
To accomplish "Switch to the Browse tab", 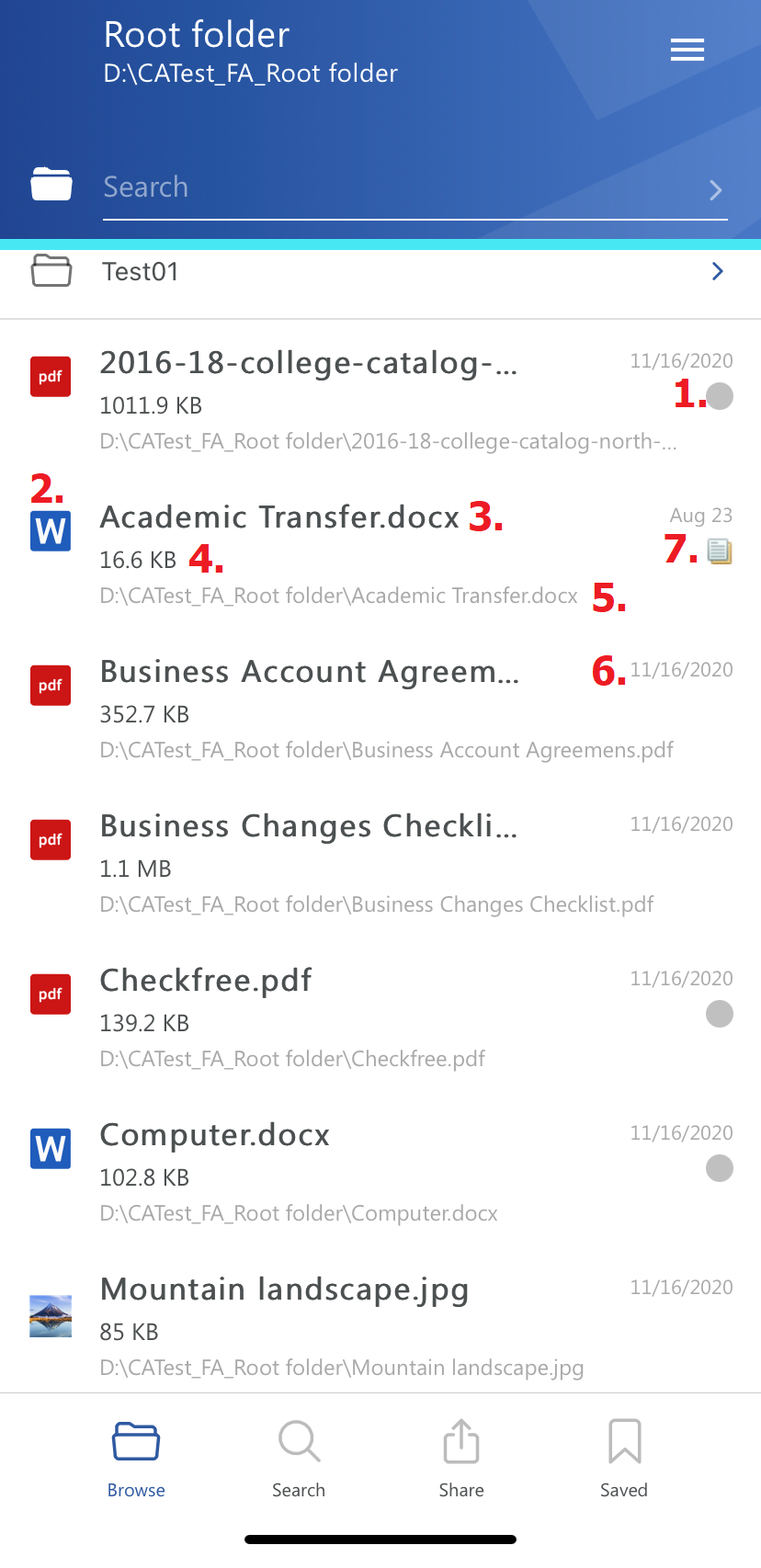I will (x=136, y=1459).
